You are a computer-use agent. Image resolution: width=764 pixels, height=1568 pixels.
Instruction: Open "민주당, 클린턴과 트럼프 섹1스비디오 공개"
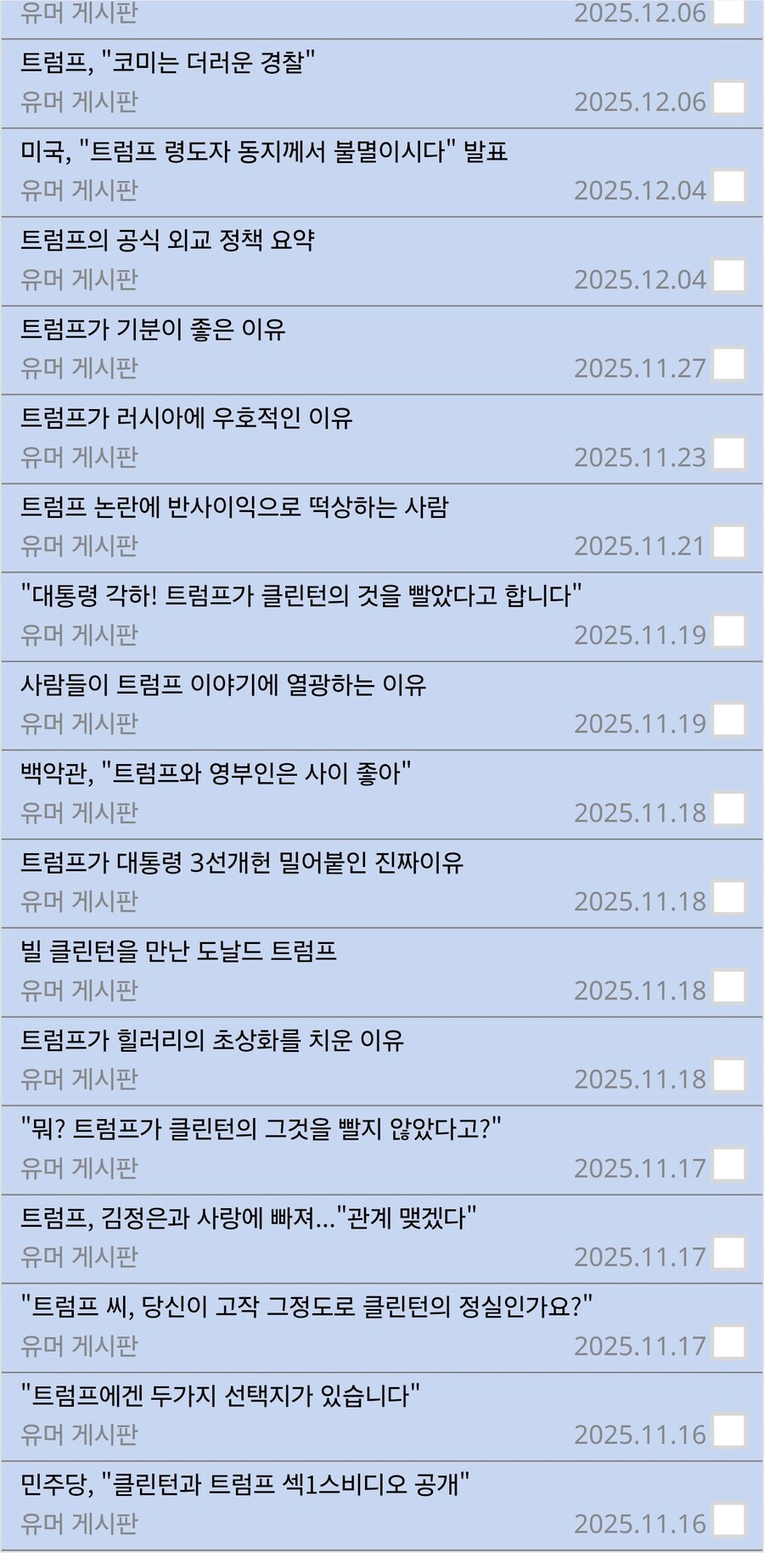246,1485
